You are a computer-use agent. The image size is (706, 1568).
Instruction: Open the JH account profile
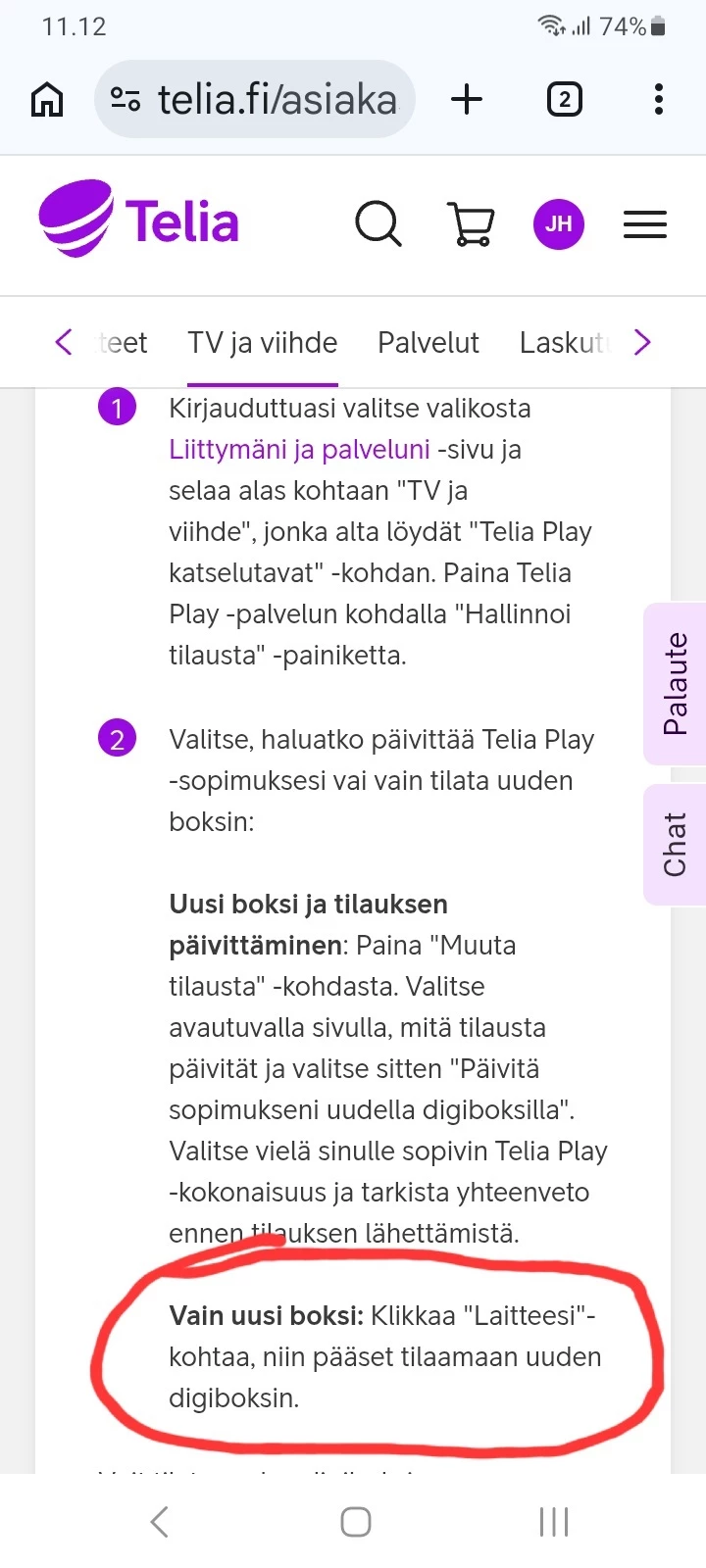559,224
